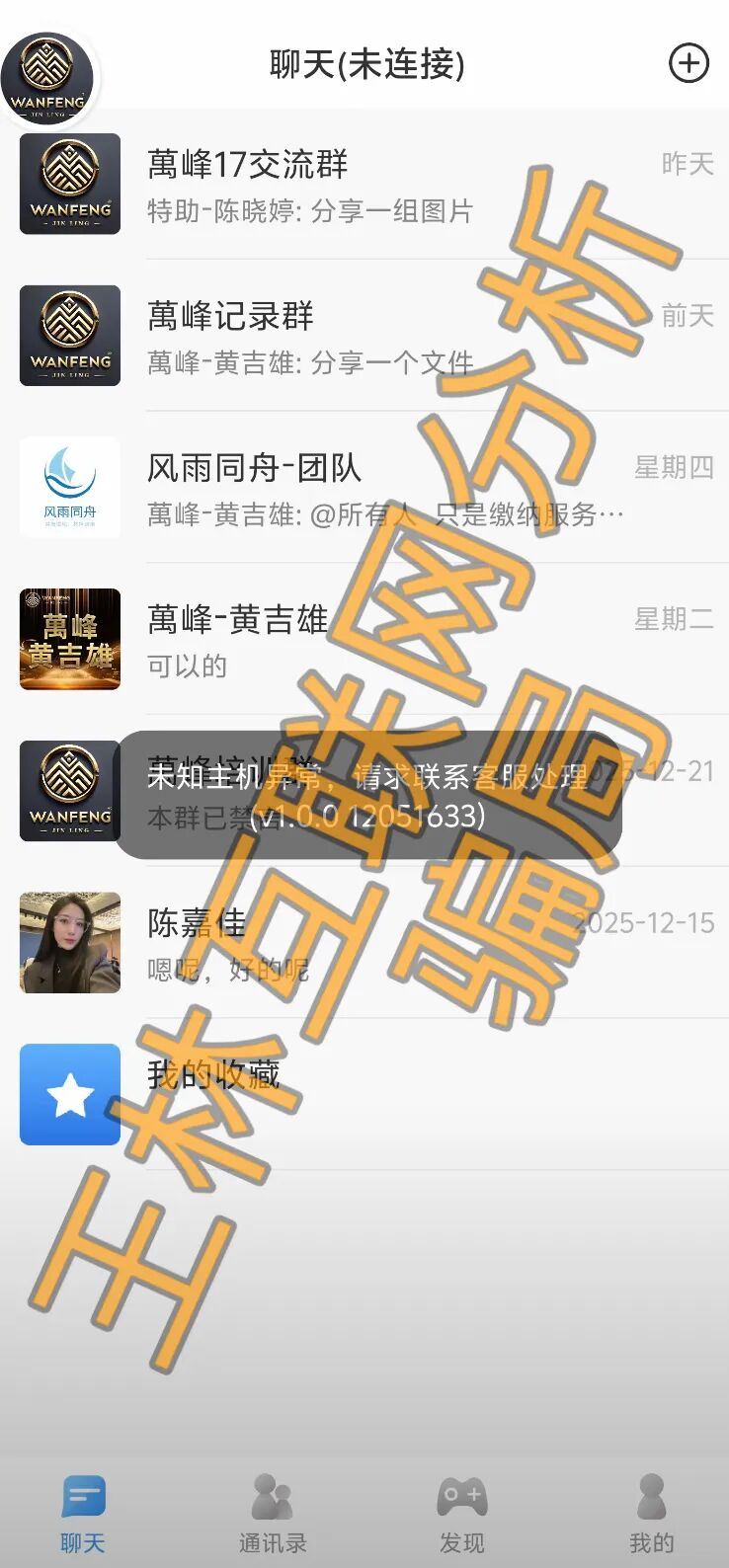This screenshot has width=729, height=1568.
Task: Click the 风雨同舟-团队 team avatar
Action: (x=69, y=487)
